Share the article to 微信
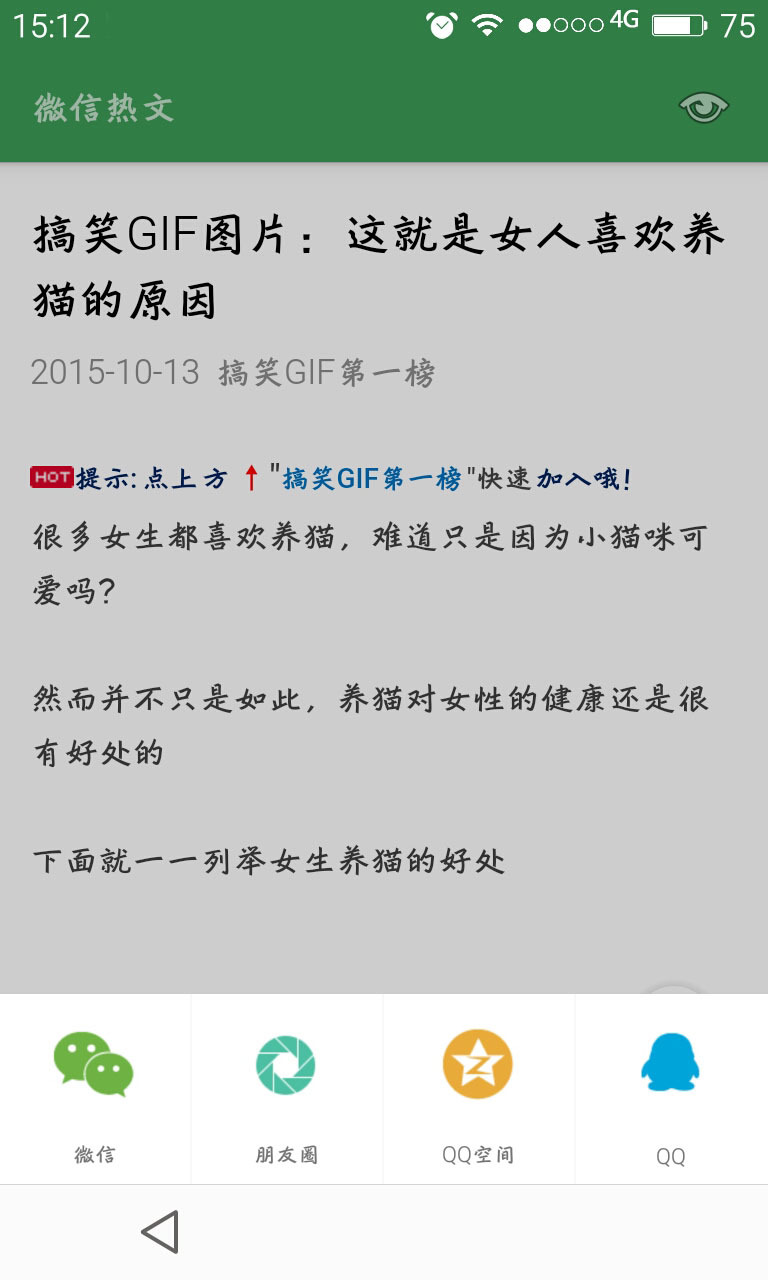The width and height of the screenshot is (768, 1280). tap(94, 1089)
